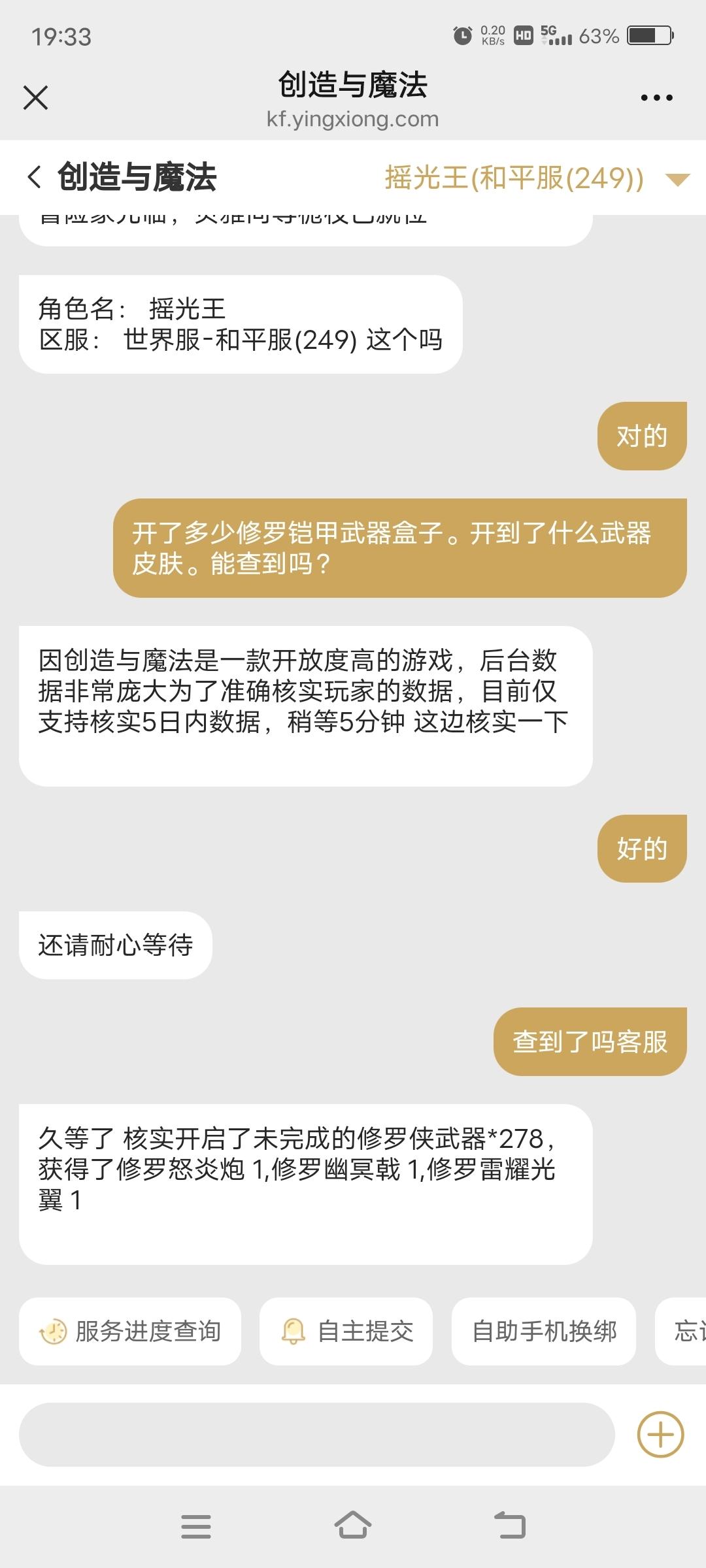Image resolution: width=706 pixels, height=1568 pixels.
Task: Choose 自助手机换绑 shortcut
Action: (x=544, y=1331)
